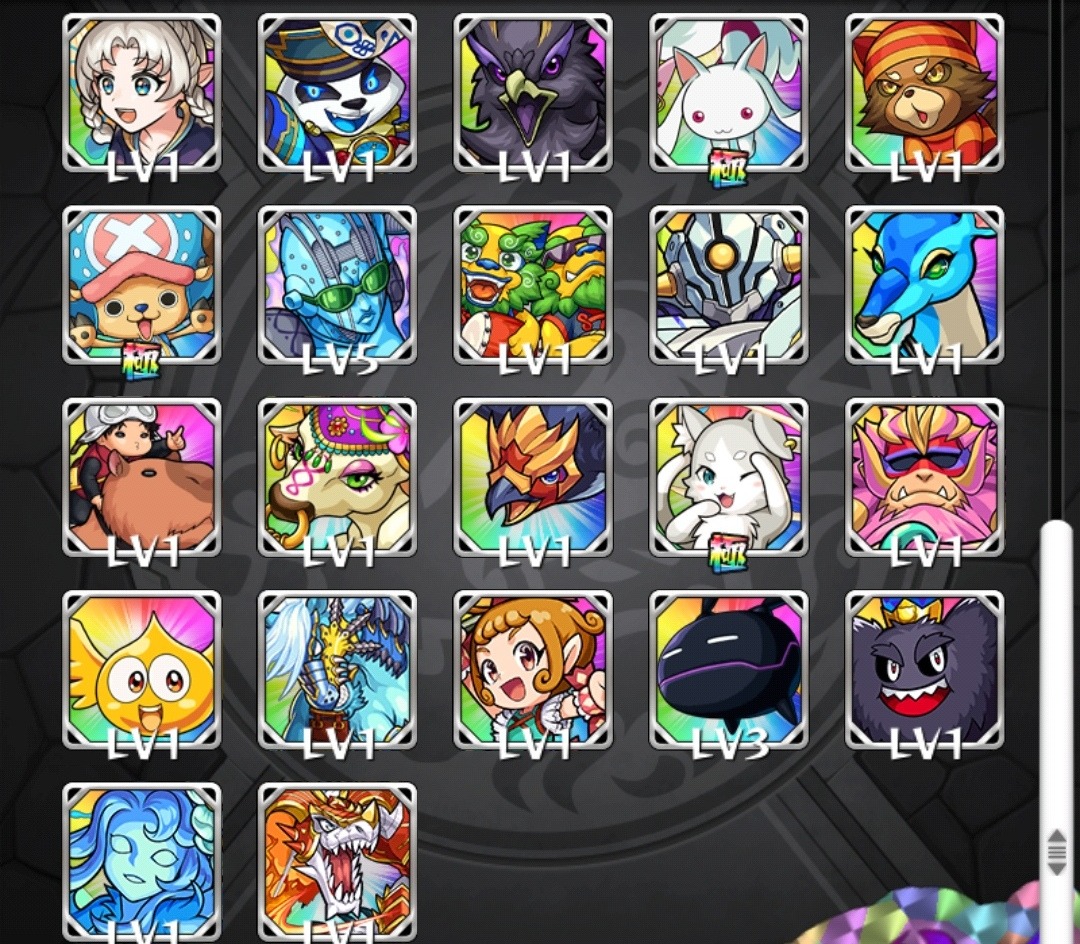Open the decorated cream cow monster
The width and height of the screenshot is (1080, 944).
(338, 476)
